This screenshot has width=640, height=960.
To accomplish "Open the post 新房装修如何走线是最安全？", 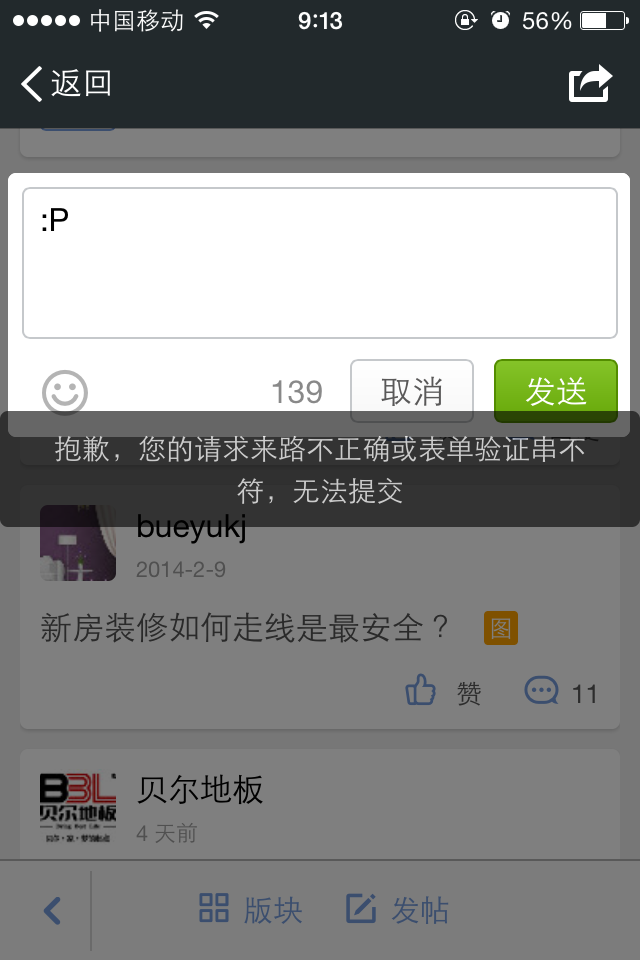I will click(245, 629).
